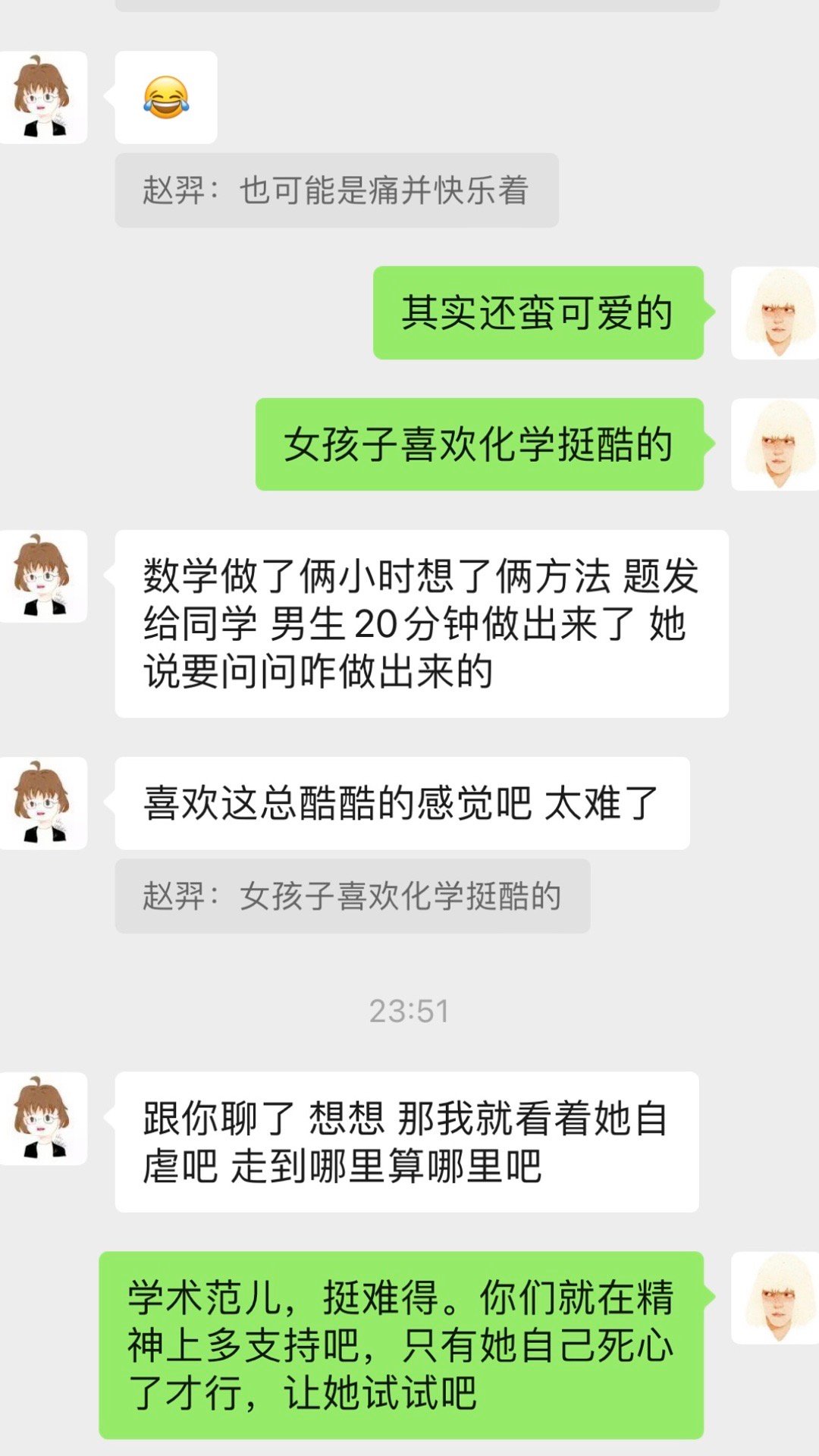Image resolution: width=819 pixels, height=1456 pixels.
Task: Open the avatar next to "喜欢这总酷酷的感觉吧"
Action: click(43, 803)
